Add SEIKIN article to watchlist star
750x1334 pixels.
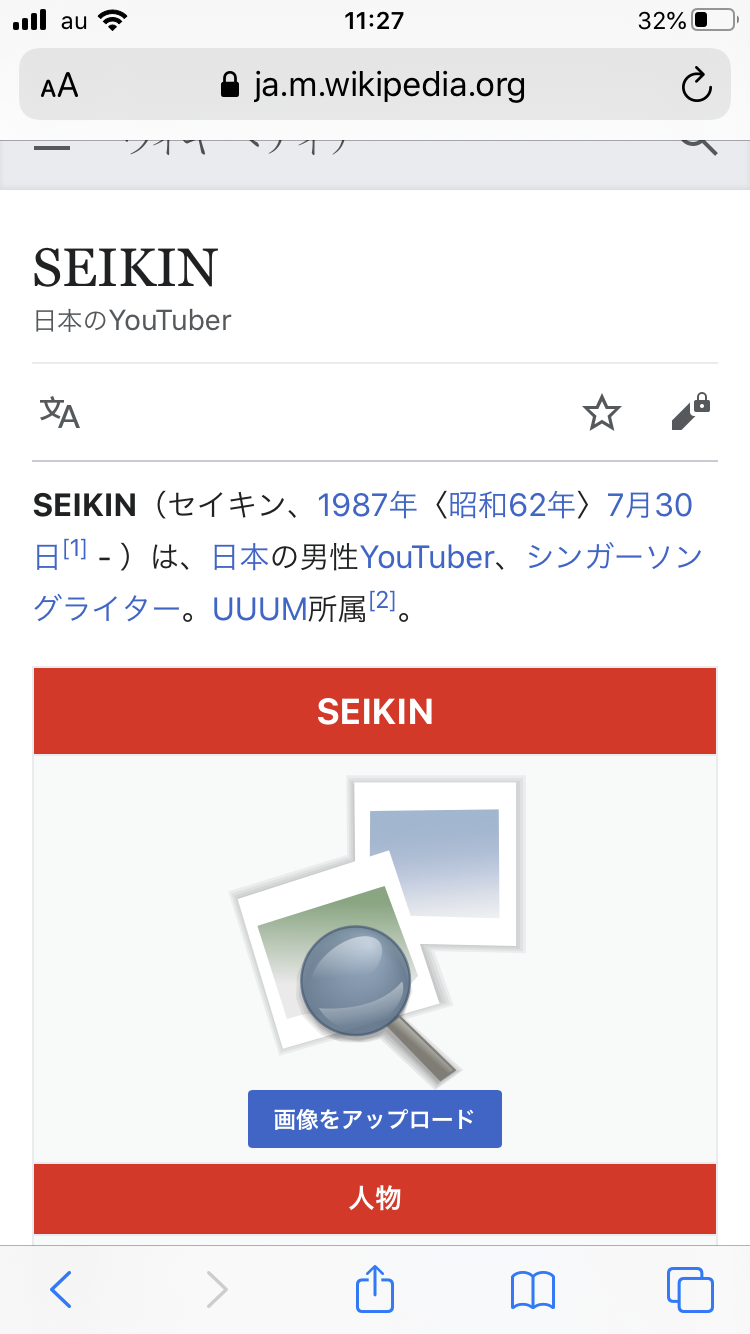[x=602, y=412]
